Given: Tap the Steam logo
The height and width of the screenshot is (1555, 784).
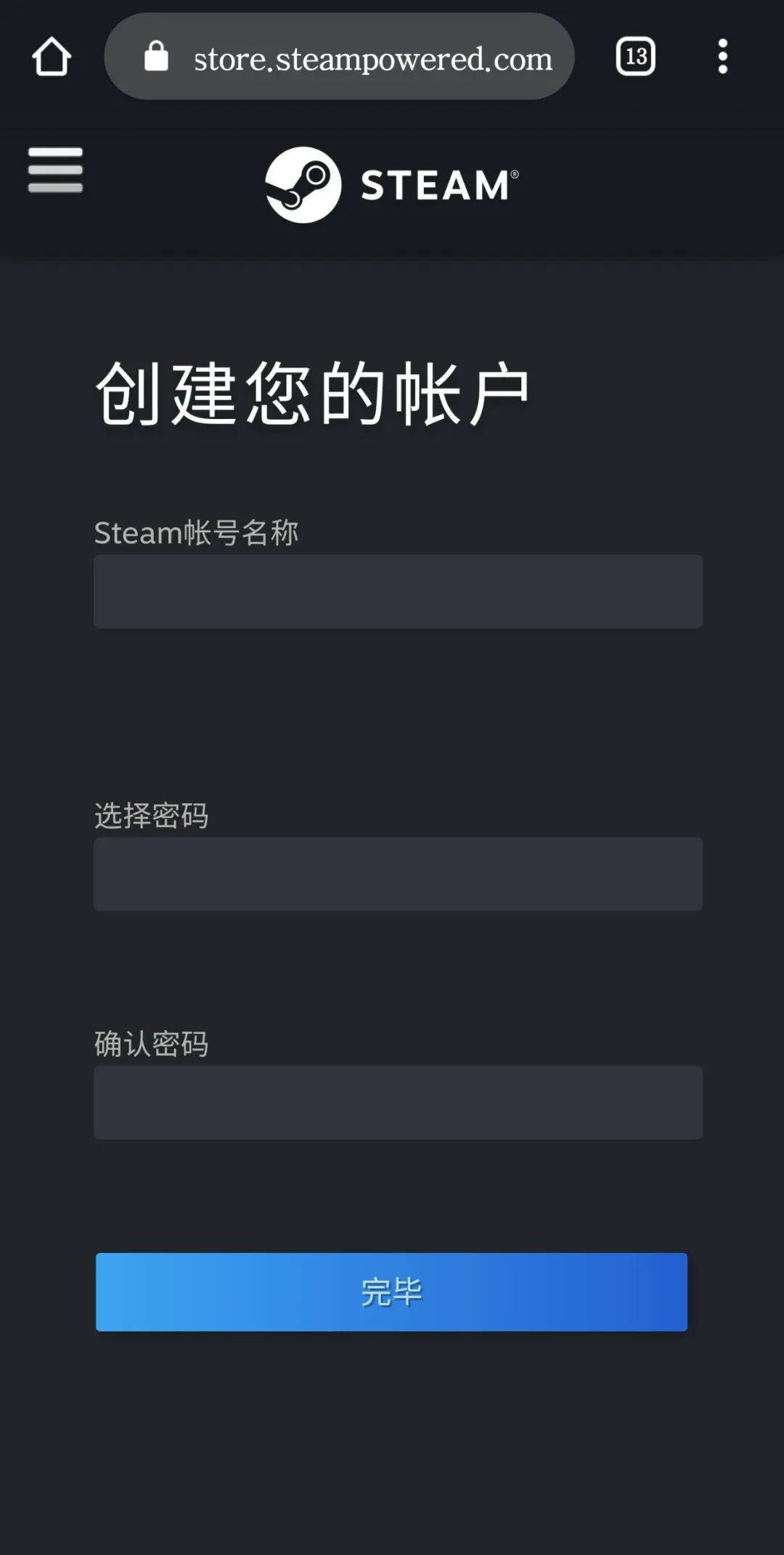Looking at the screenshot, I should tap(391, 184).
